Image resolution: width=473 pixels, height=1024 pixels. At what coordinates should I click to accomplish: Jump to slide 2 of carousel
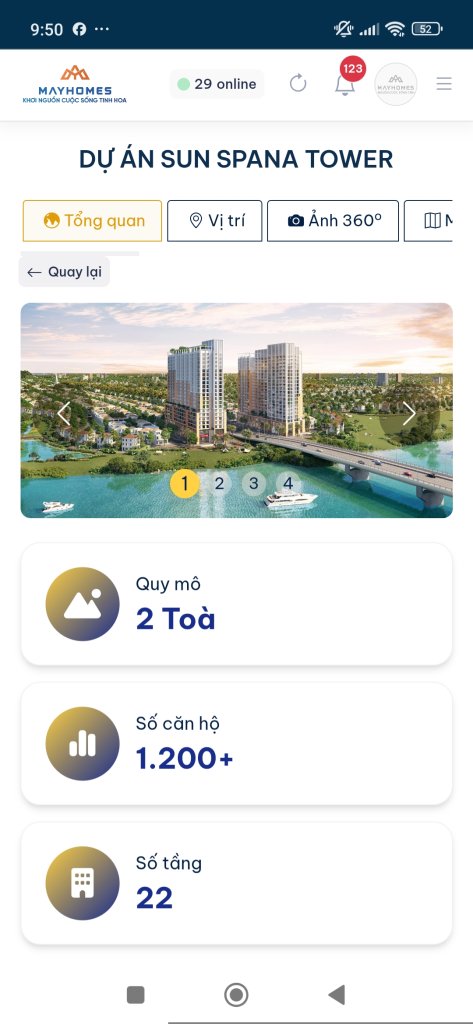click(220, 484)
